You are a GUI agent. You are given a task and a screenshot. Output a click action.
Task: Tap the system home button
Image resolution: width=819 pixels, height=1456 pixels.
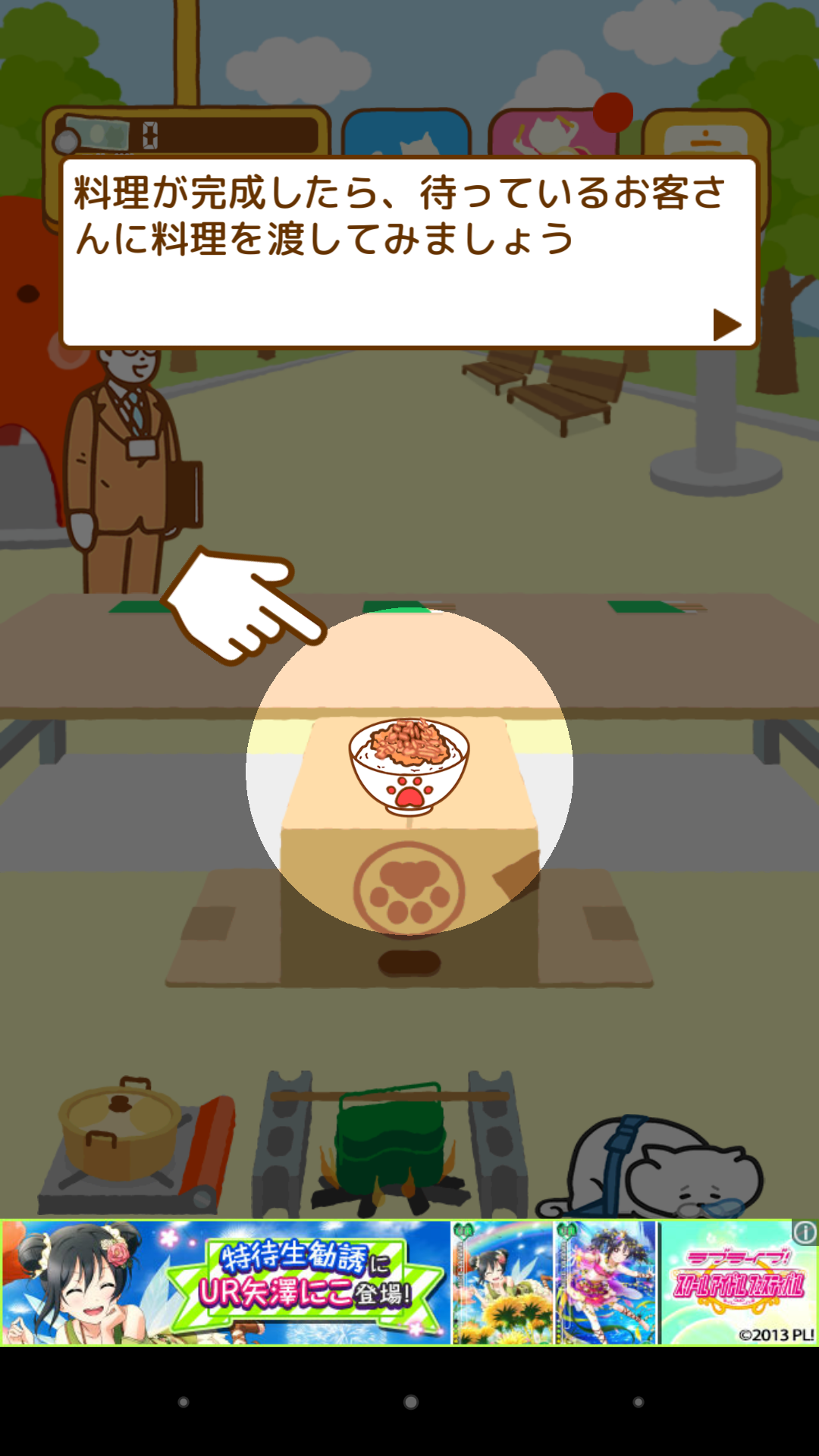[410, 1402]
